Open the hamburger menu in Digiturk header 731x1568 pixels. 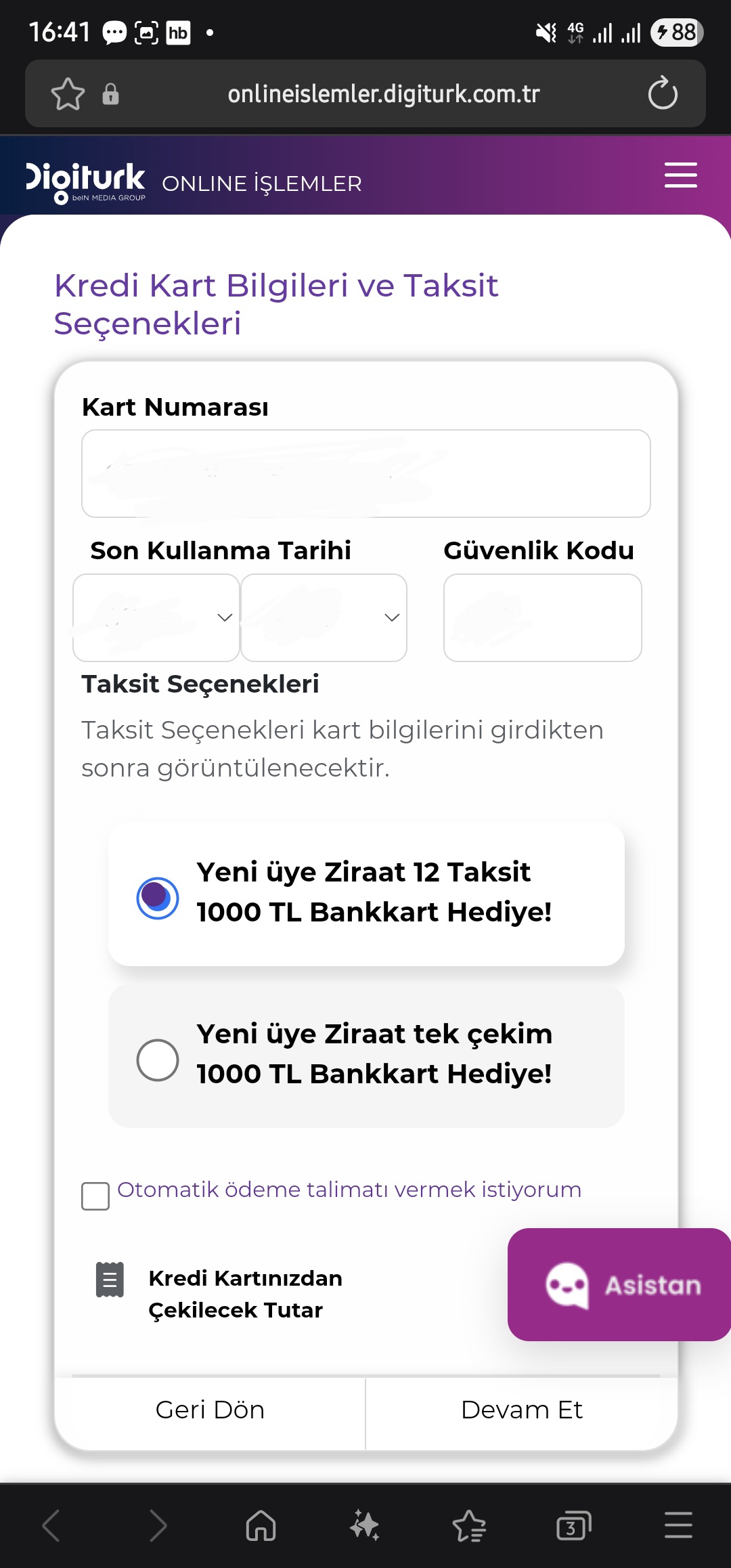coord(680,175)
